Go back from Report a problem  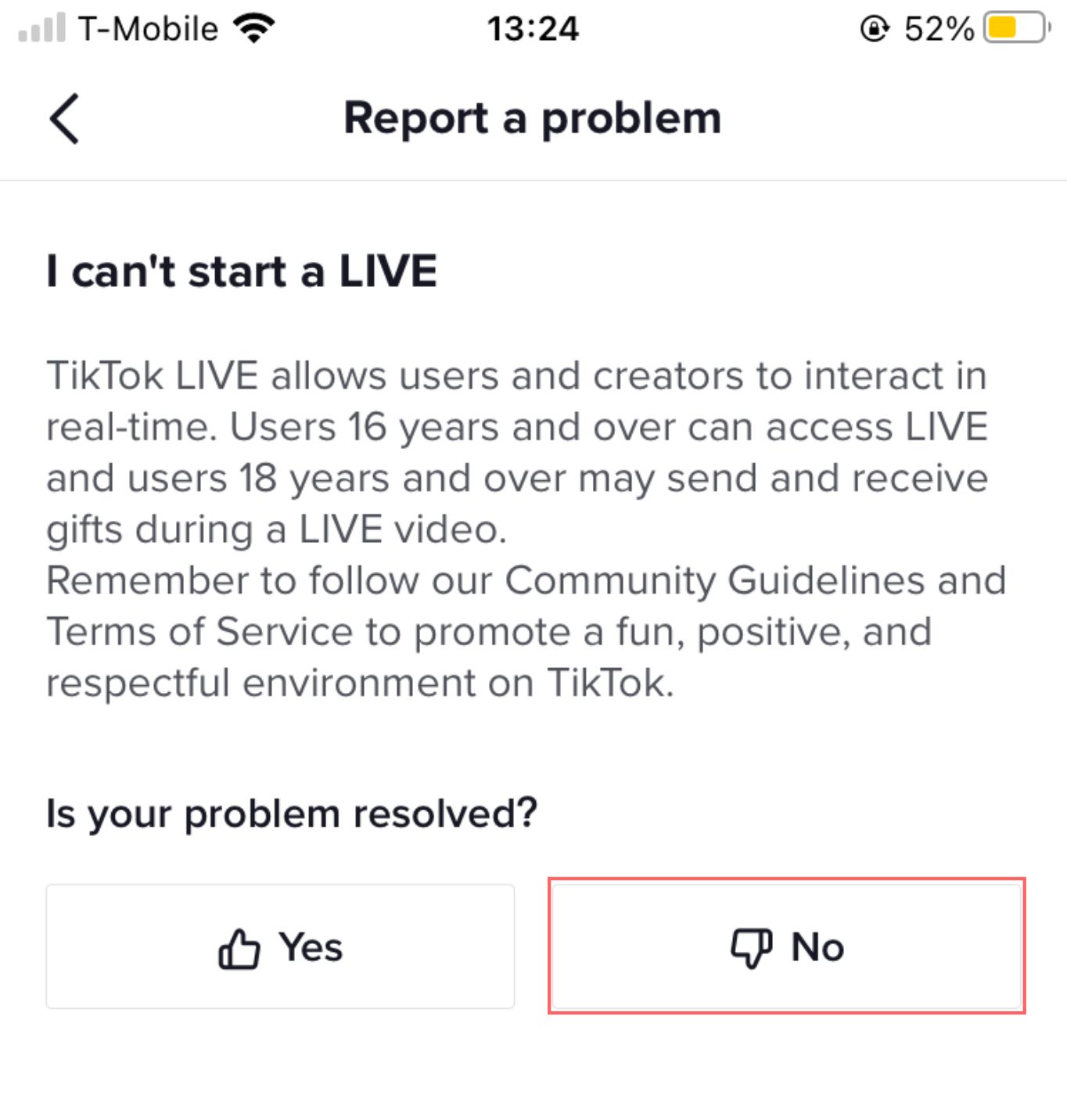(x=64, y=119)
